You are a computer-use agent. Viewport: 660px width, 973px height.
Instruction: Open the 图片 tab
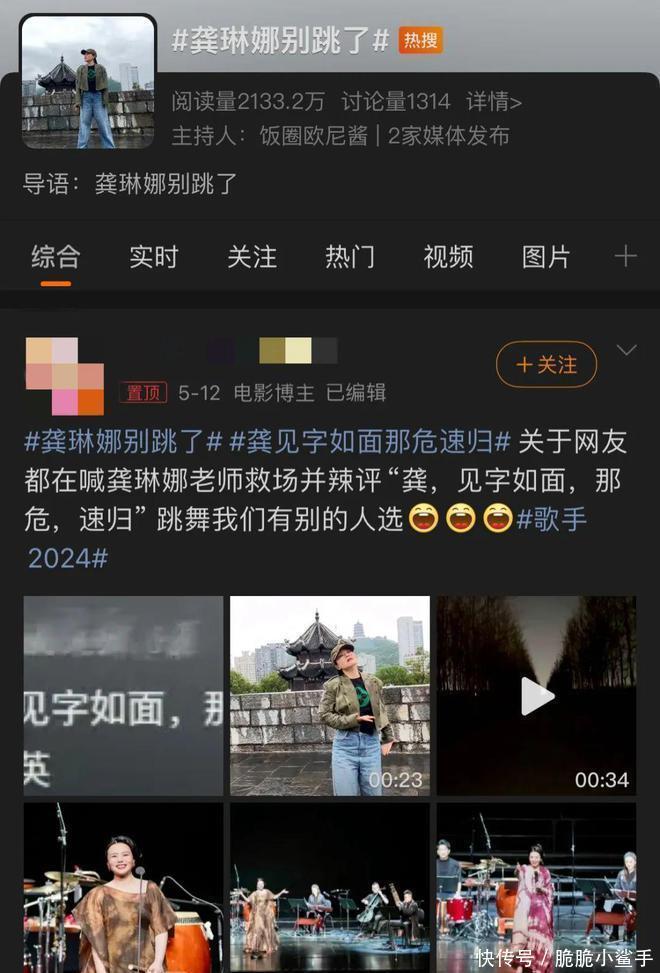(546, 257)
